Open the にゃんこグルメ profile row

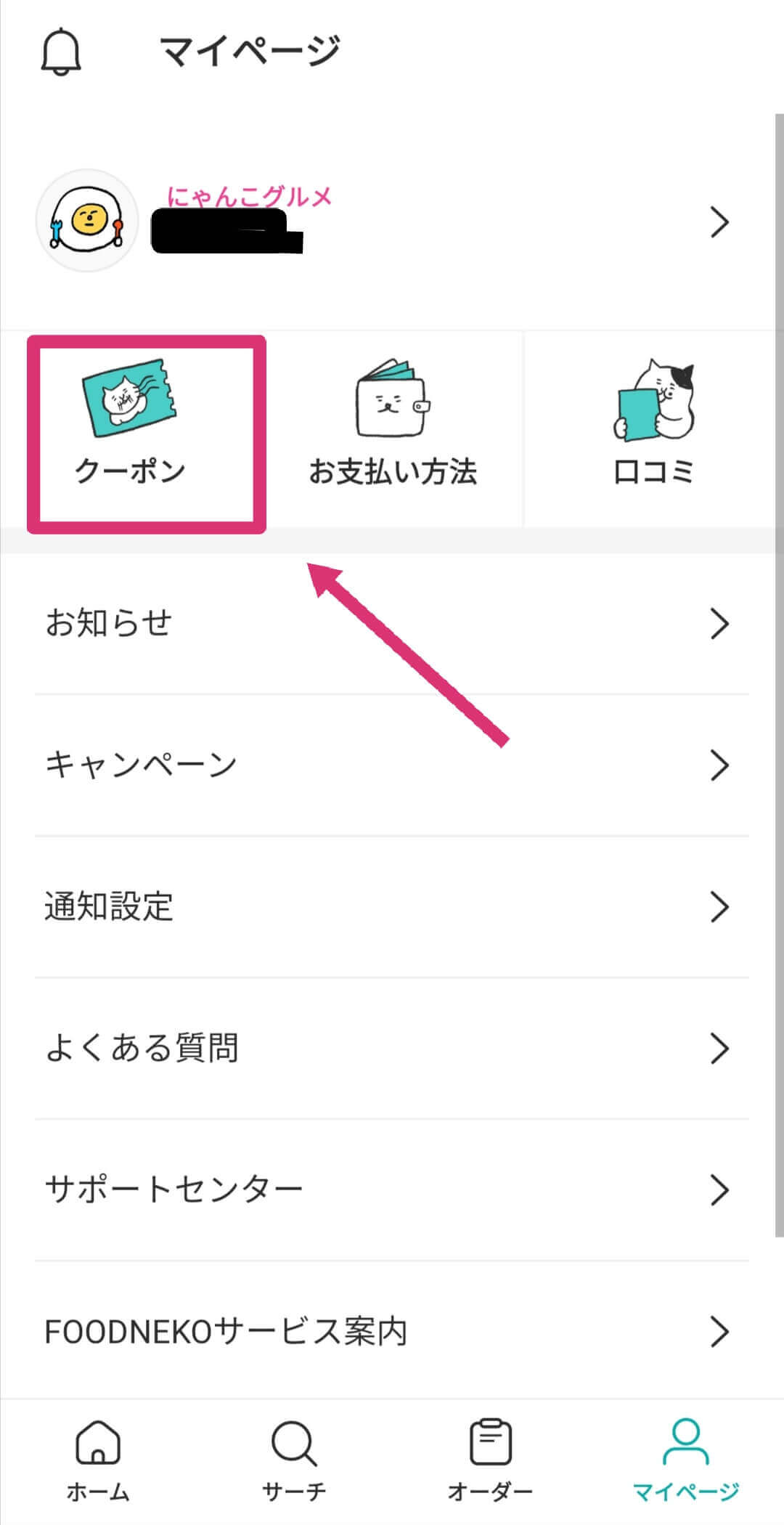click(392, 221)
